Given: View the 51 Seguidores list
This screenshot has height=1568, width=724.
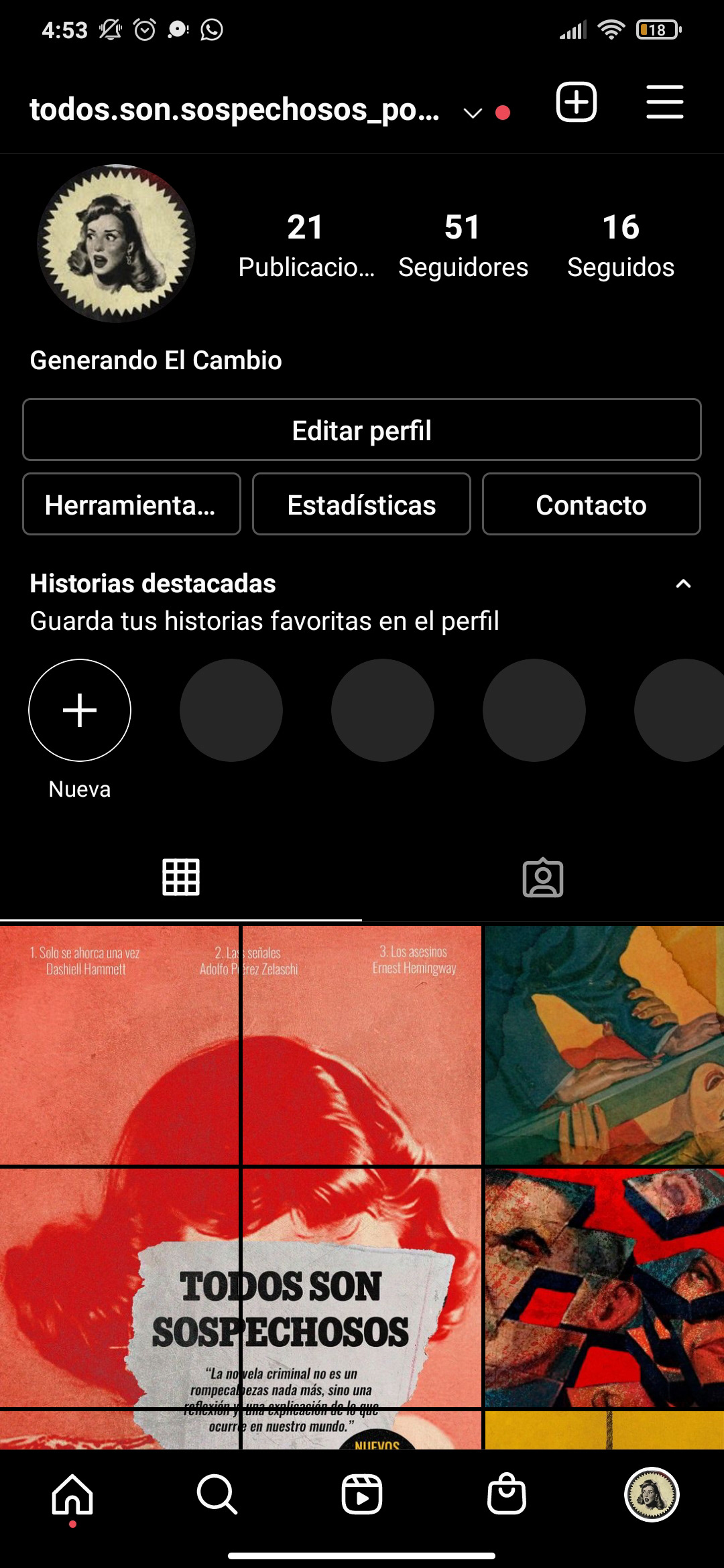Looking at the screenshot, I should (463, 245).
